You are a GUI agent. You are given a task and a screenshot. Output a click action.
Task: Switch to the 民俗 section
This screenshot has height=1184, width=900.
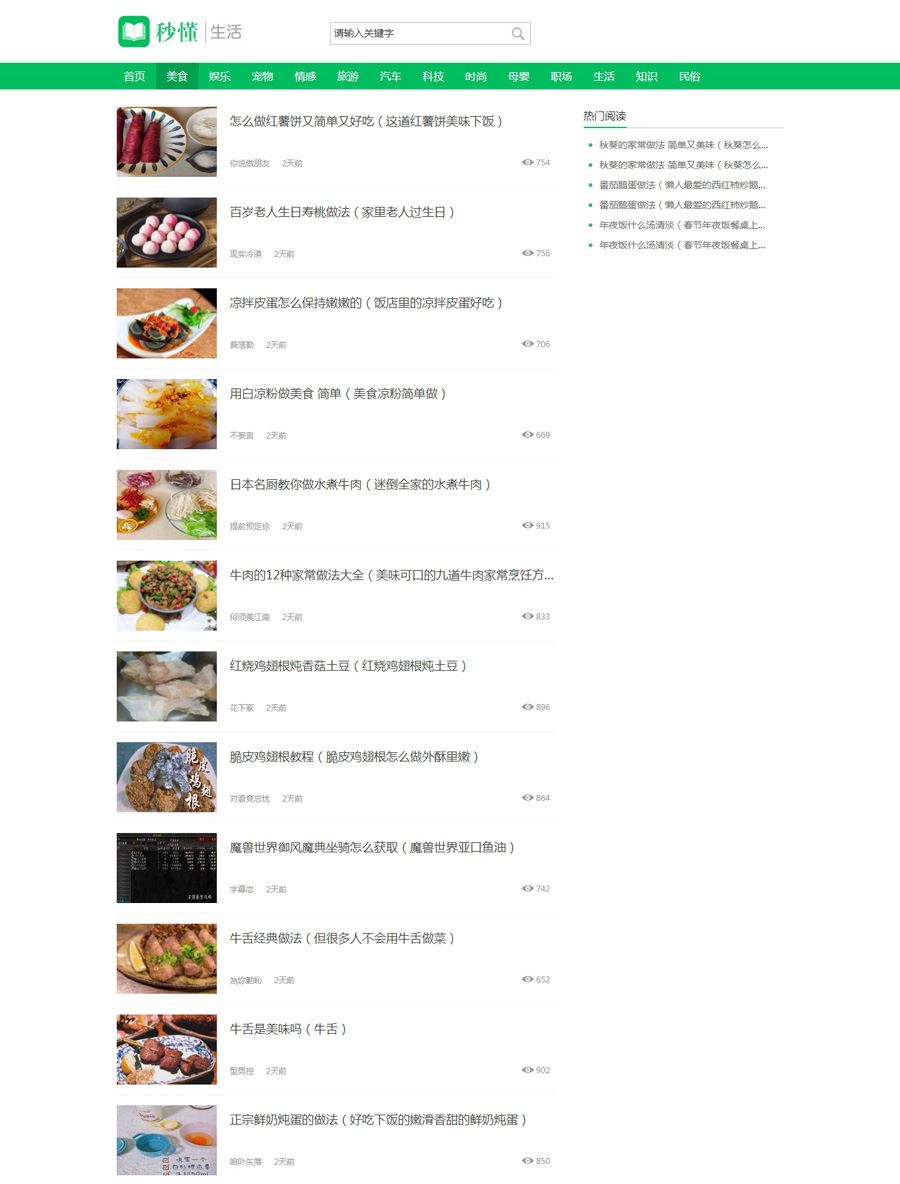688,75
